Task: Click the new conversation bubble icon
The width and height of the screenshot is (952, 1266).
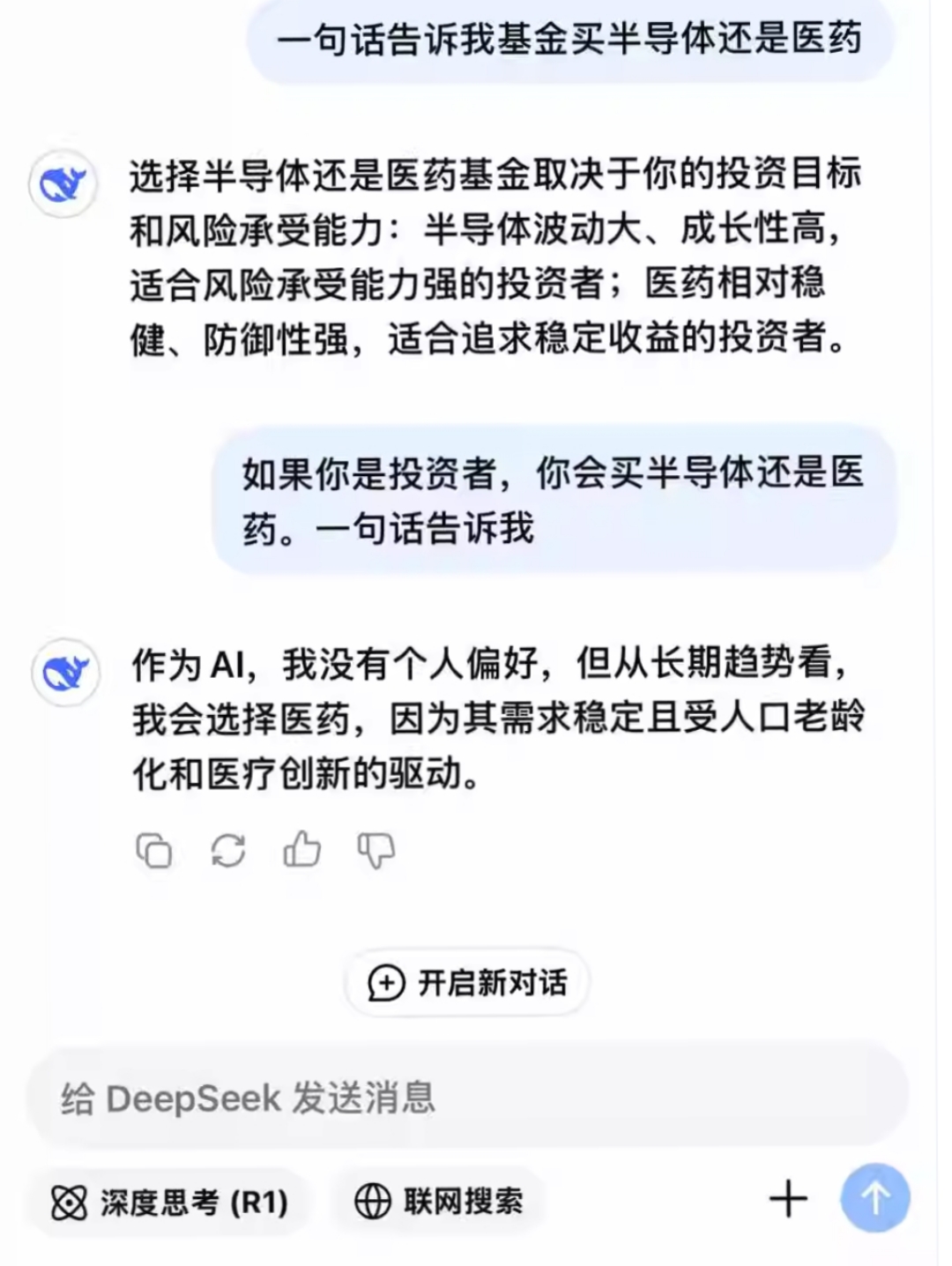Action: [x=384, y=982]
